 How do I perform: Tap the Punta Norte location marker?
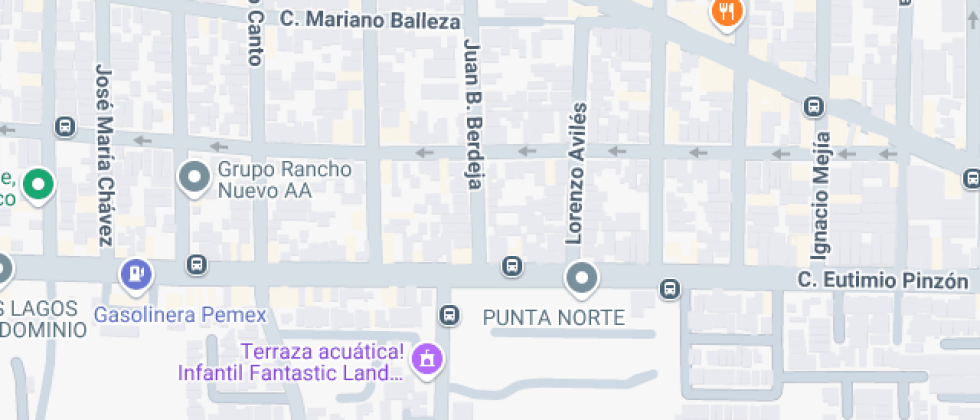[x=581, y=278]
